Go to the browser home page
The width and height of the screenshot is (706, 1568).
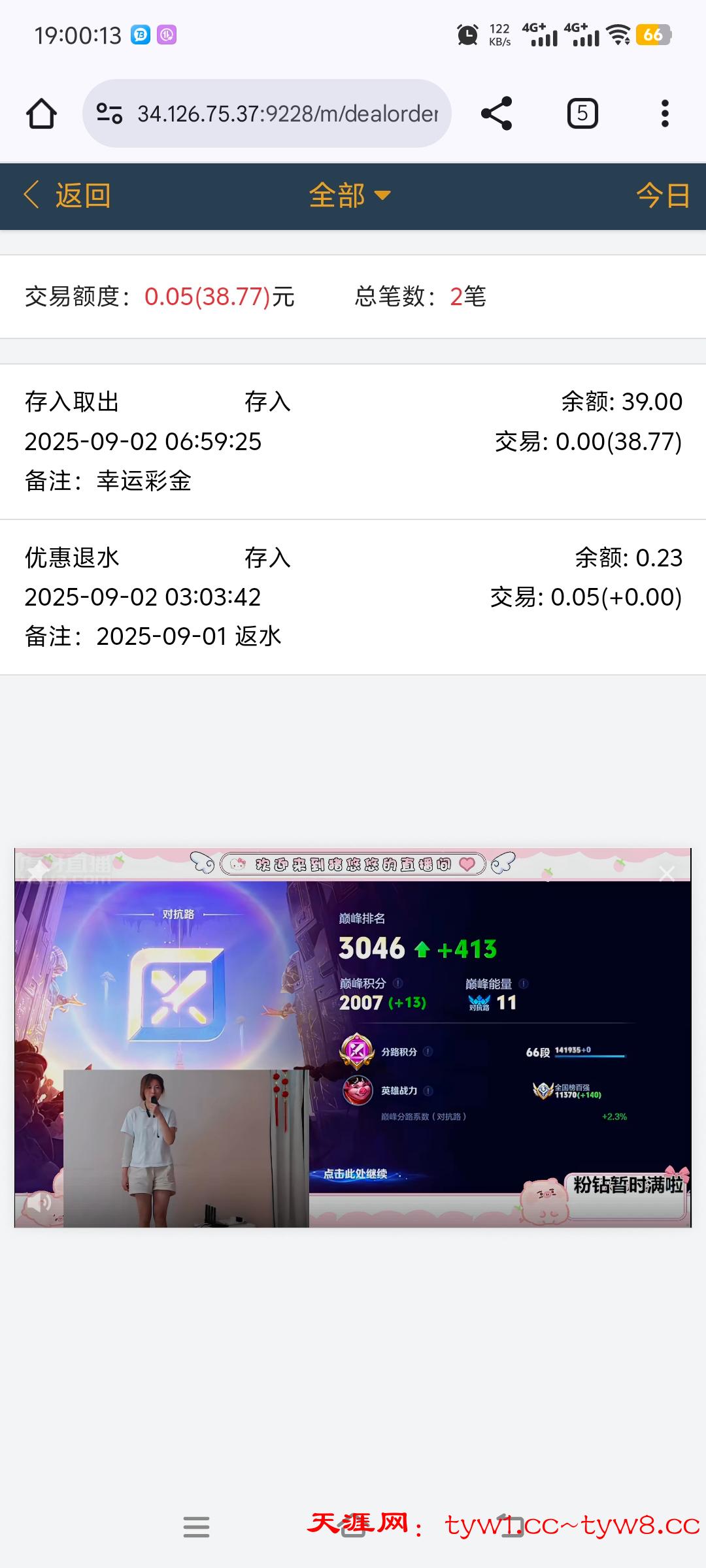pyautogui.click(x=41, y=114)
